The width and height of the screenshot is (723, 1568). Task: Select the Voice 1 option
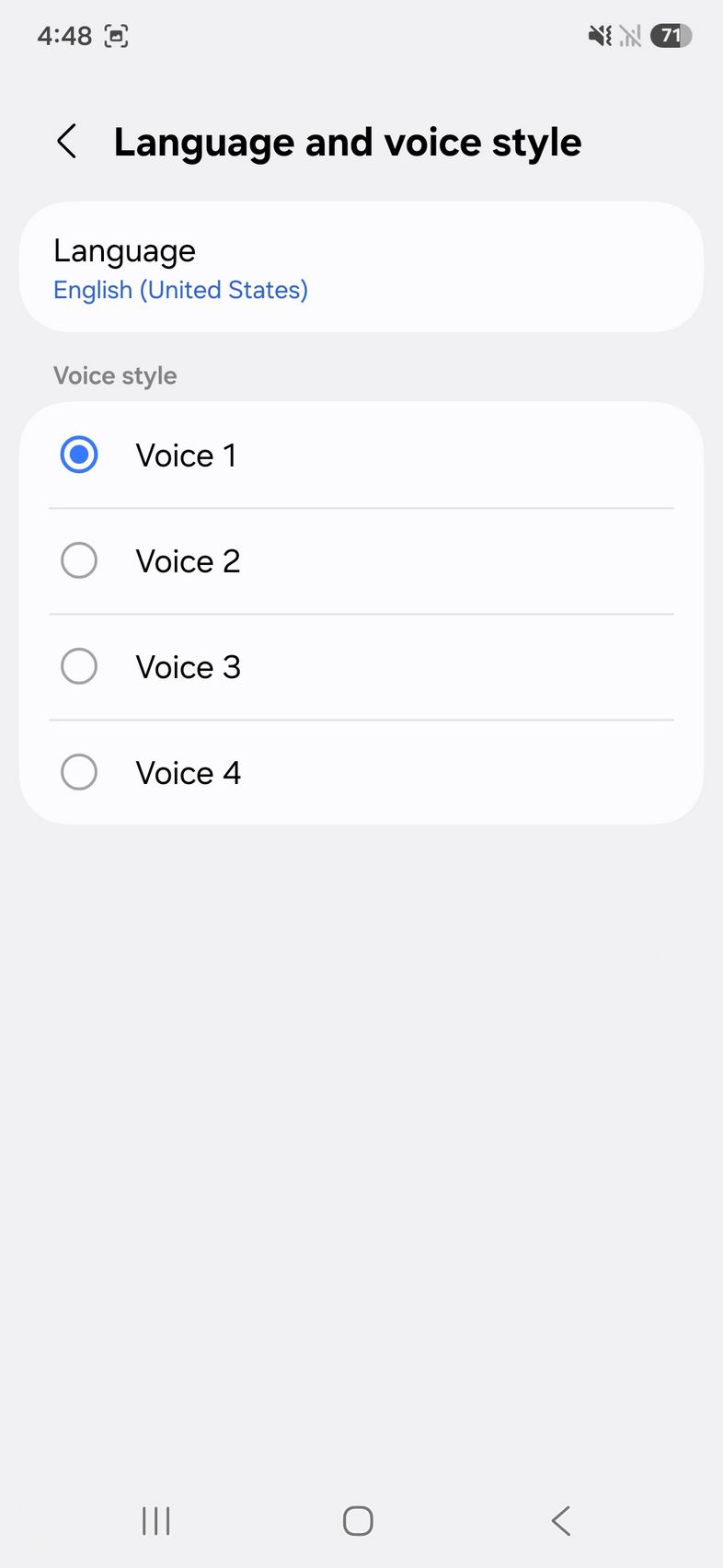79,455
